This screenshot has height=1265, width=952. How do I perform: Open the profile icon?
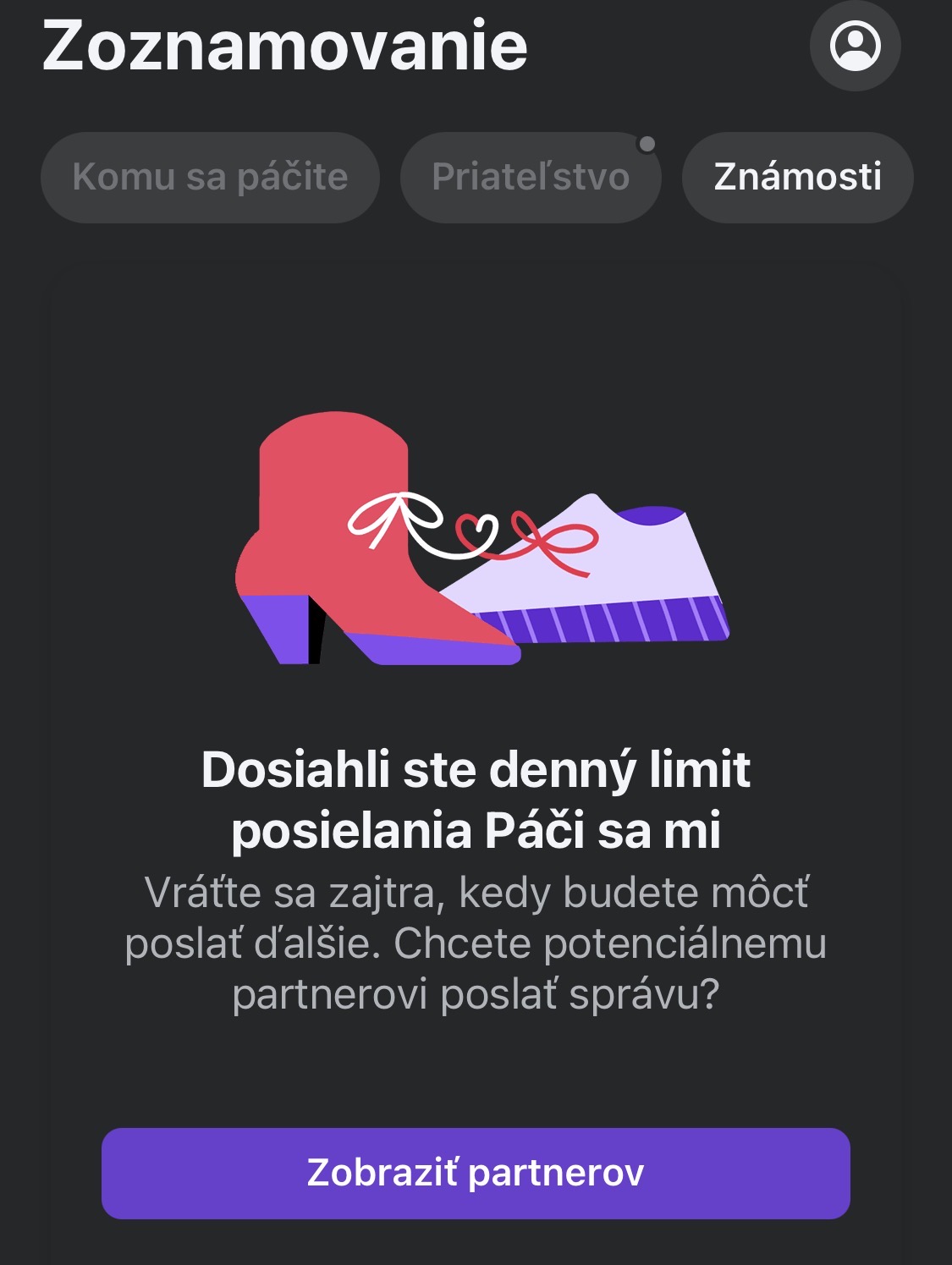click(x=855, y=46)
